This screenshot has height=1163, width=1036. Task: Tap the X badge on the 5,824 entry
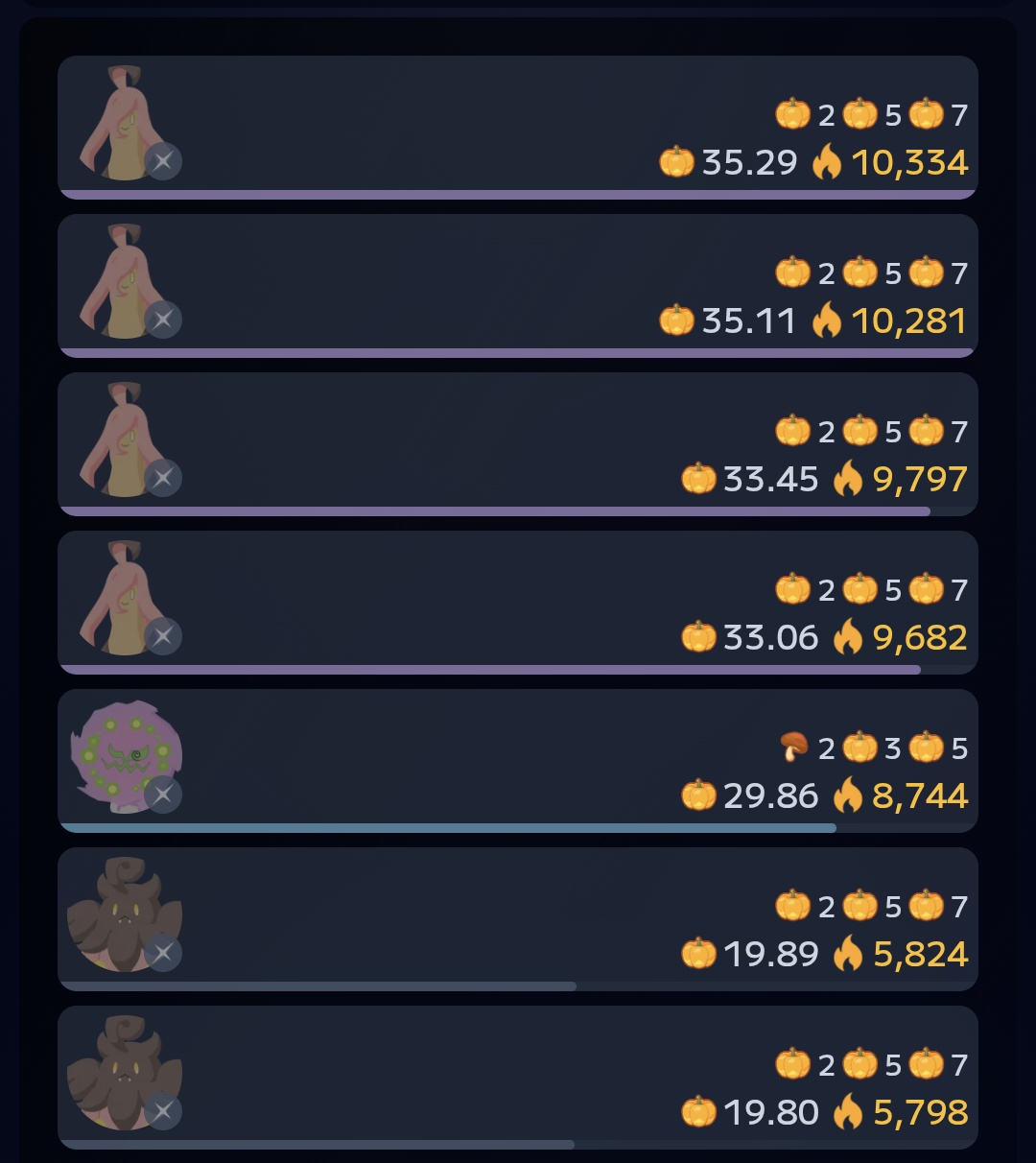[x=163, y=953]
